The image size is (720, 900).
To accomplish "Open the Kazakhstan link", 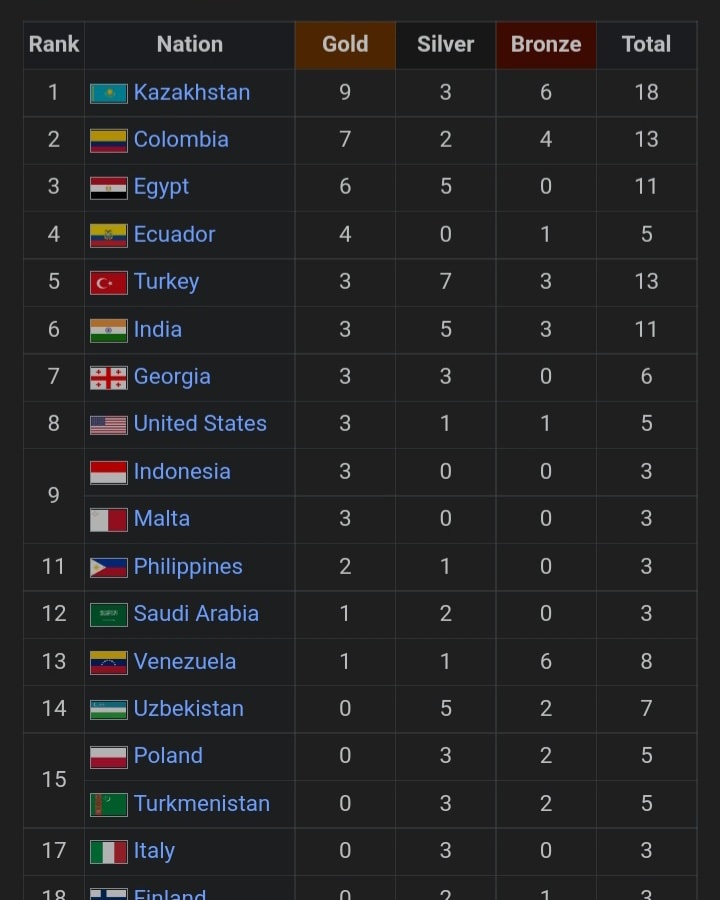I will tap(192, 93).
